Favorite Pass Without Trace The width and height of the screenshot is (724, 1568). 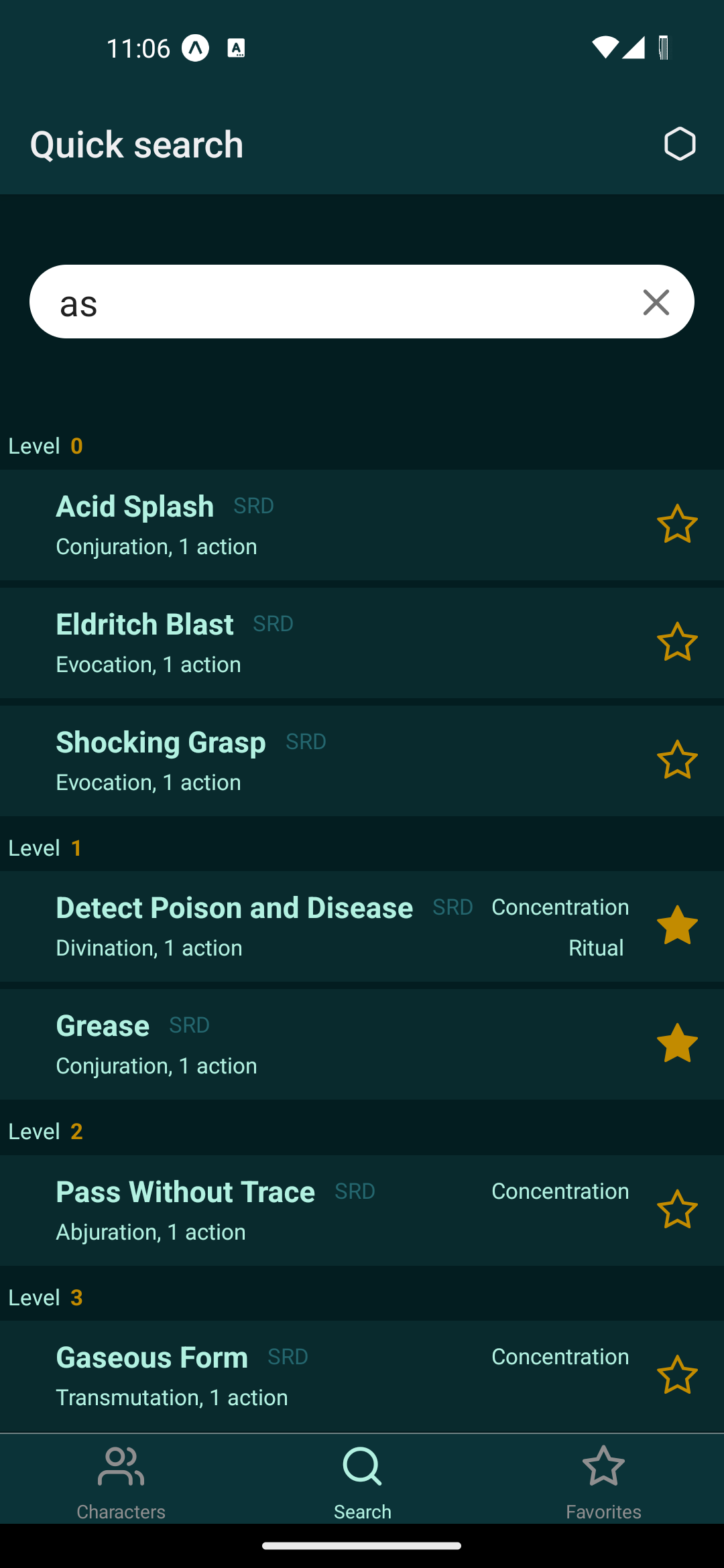tap(677, 1210)
